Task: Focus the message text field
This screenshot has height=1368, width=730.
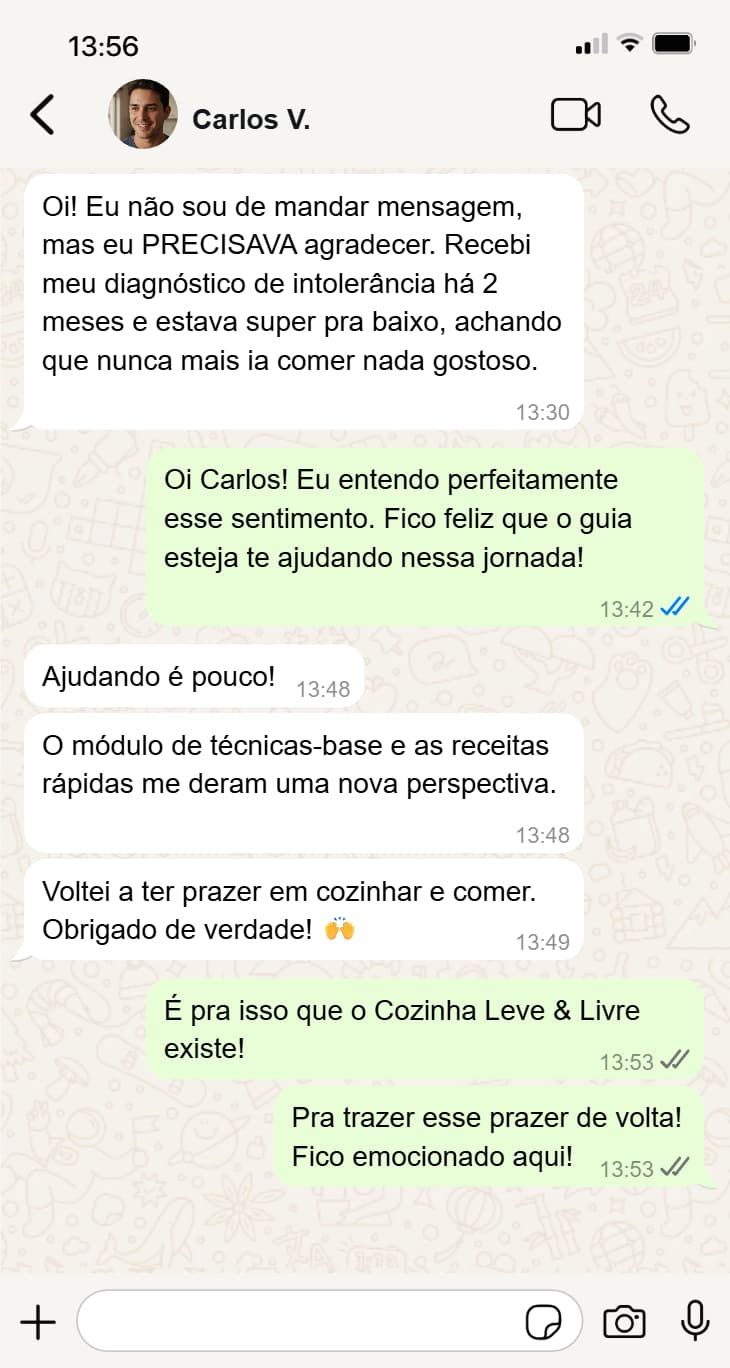Action: (x=300, y=1322)
